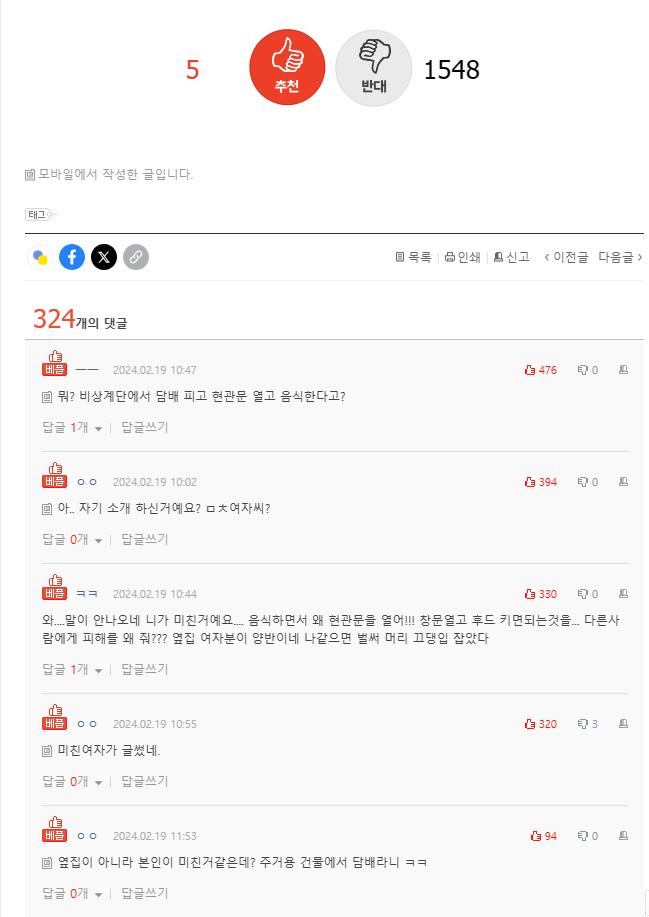Share the post on Facebook

tap(72, 257)
